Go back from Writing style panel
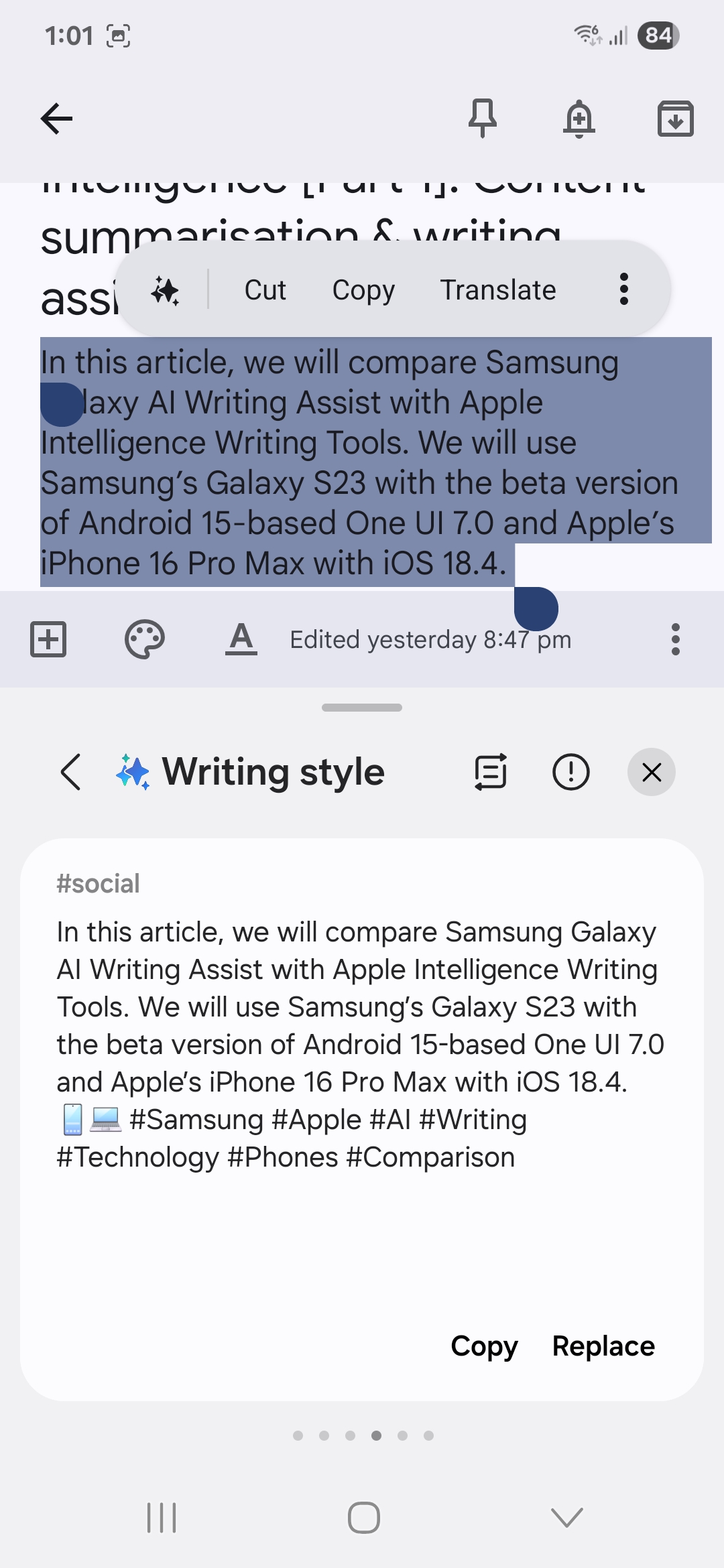 click(x=71, y=772)
